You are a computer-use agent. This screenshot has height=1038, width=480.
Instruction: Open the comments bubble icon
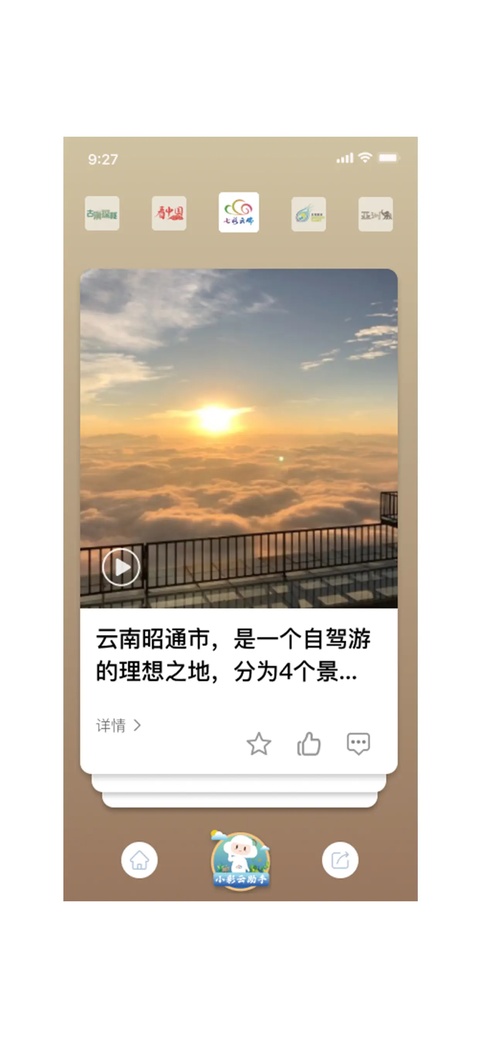point(358,744)
